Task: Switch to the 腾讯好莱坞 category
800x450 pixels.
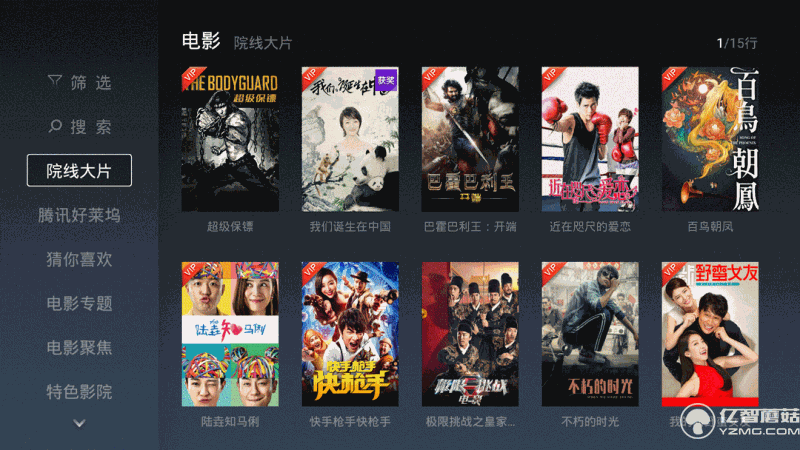Action: tap(79, 215)
